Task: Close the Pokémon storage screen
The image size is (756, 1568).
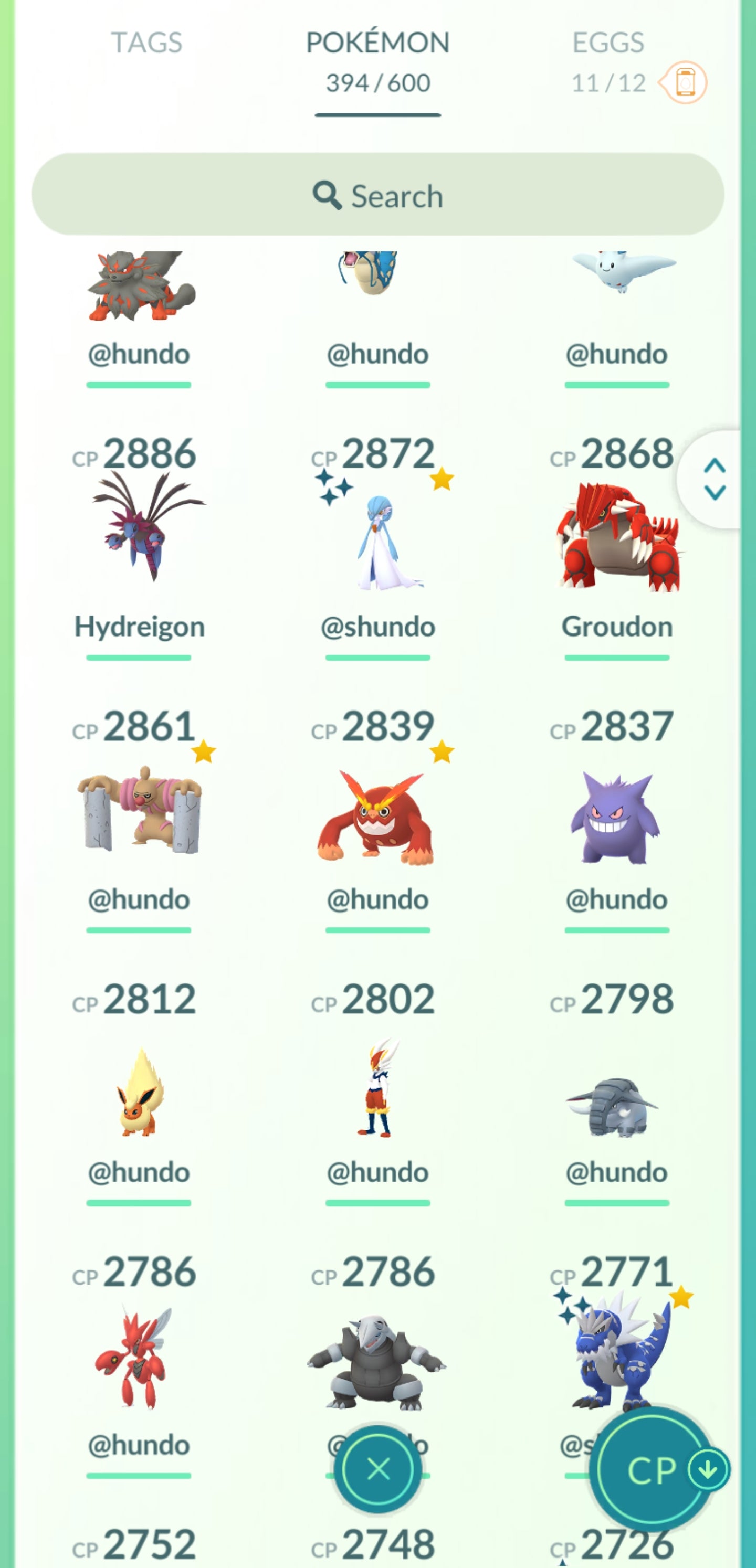Action: [377, 1469]
